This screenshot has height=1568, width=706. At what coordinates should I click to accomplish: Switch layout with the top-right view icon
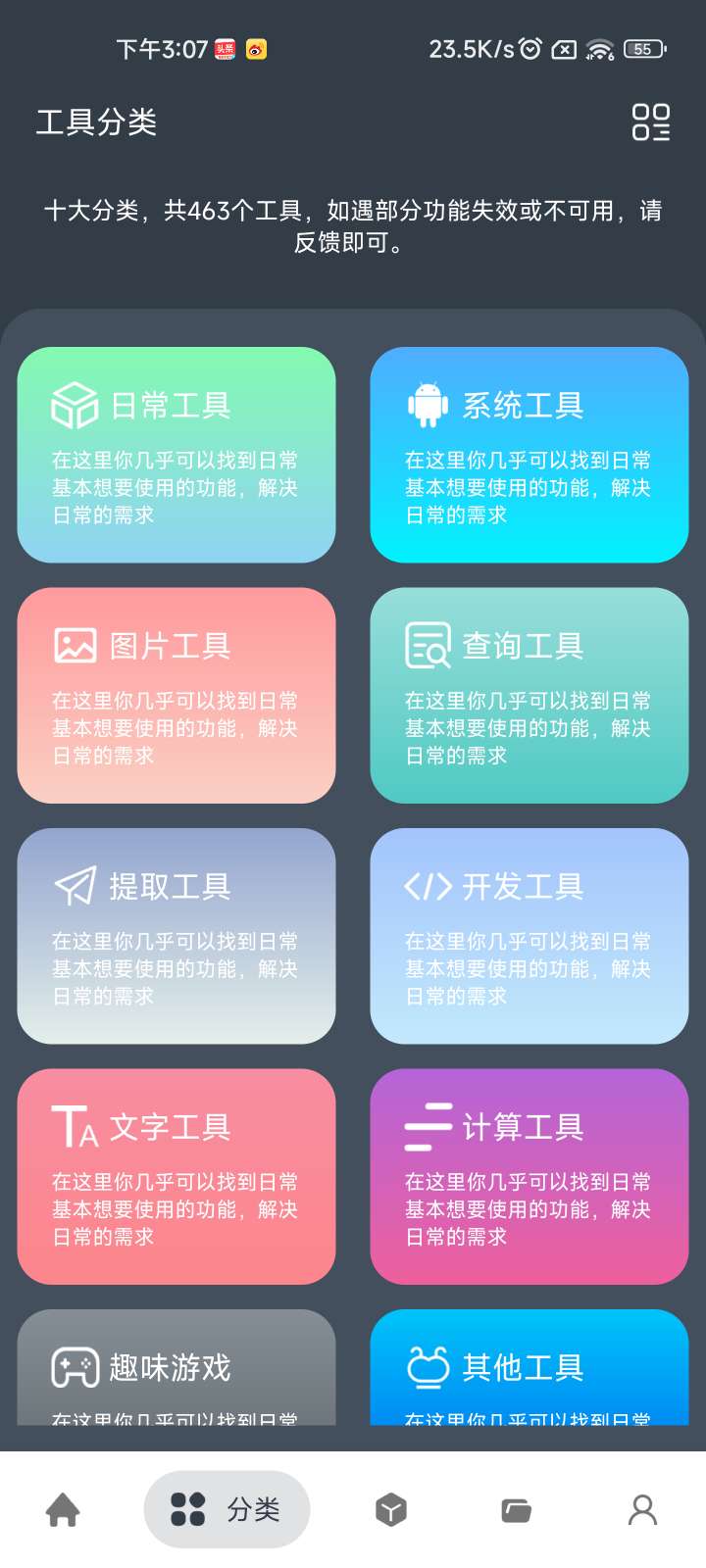point(650,122)
